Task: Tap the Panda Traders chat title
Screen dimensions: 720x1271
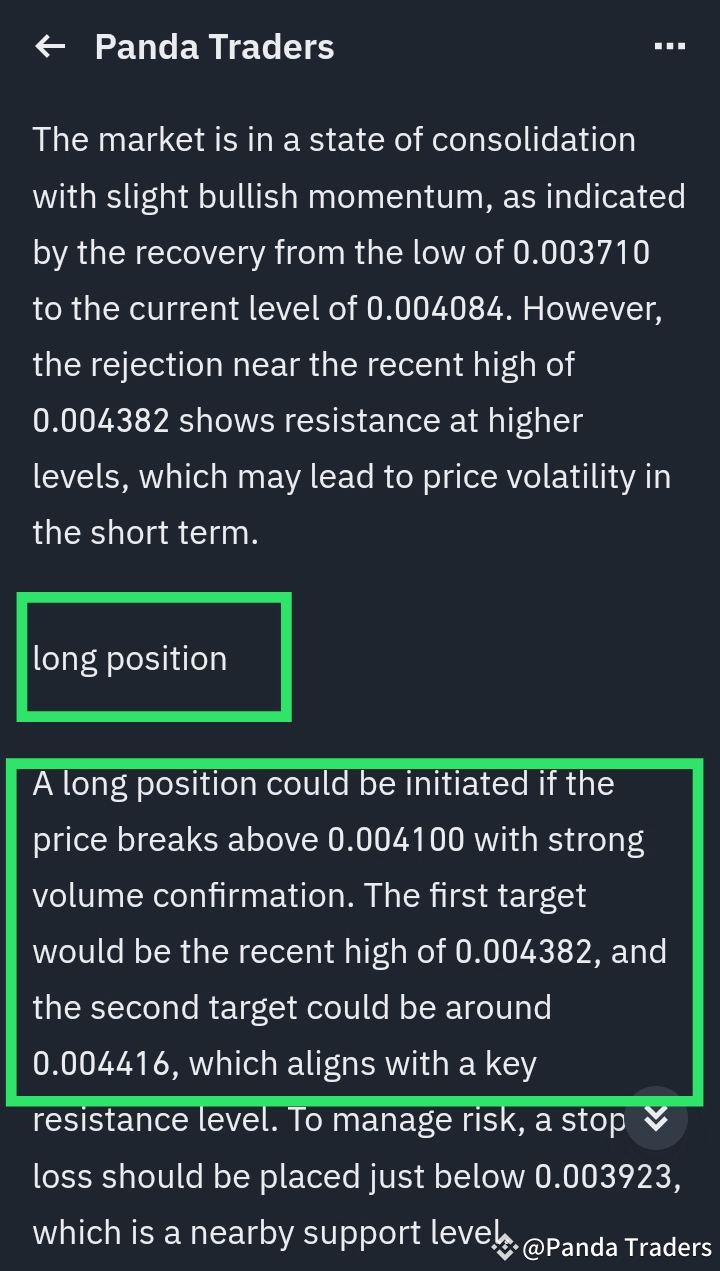Action: pos(214,46)
